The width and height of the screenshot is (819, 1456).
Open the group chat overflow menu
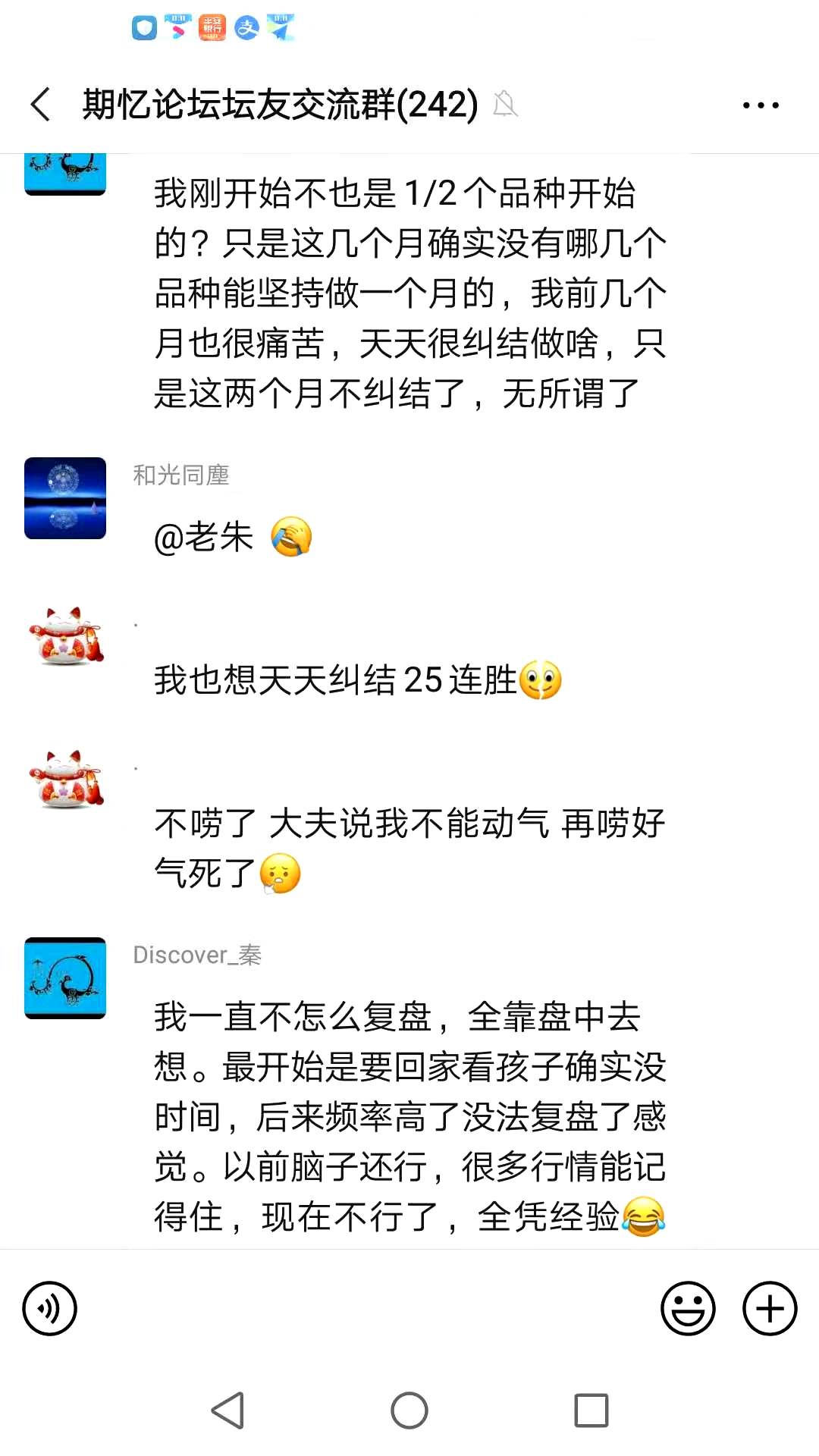click(x=760, y=105)
